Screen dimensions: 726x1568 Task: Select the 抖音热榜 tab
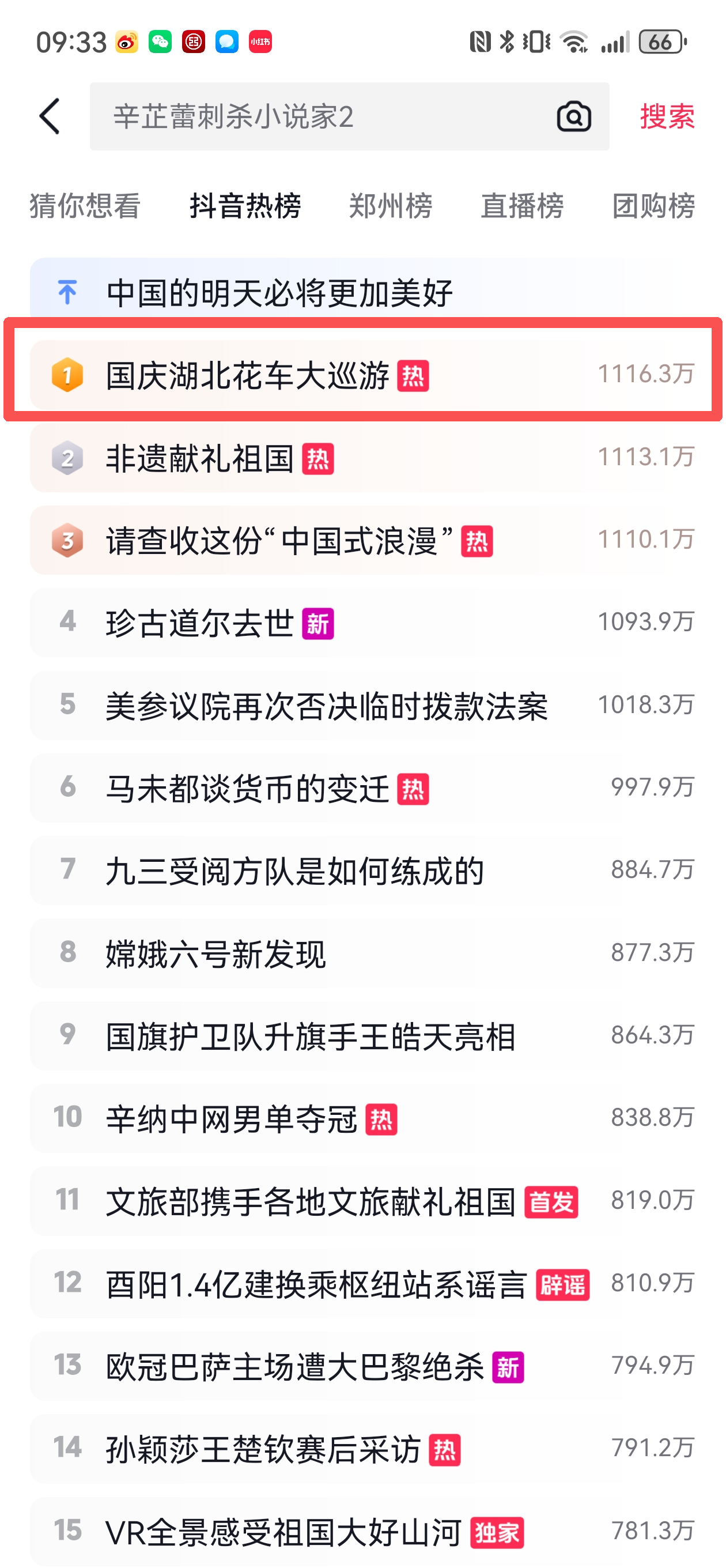coord(245,206)
